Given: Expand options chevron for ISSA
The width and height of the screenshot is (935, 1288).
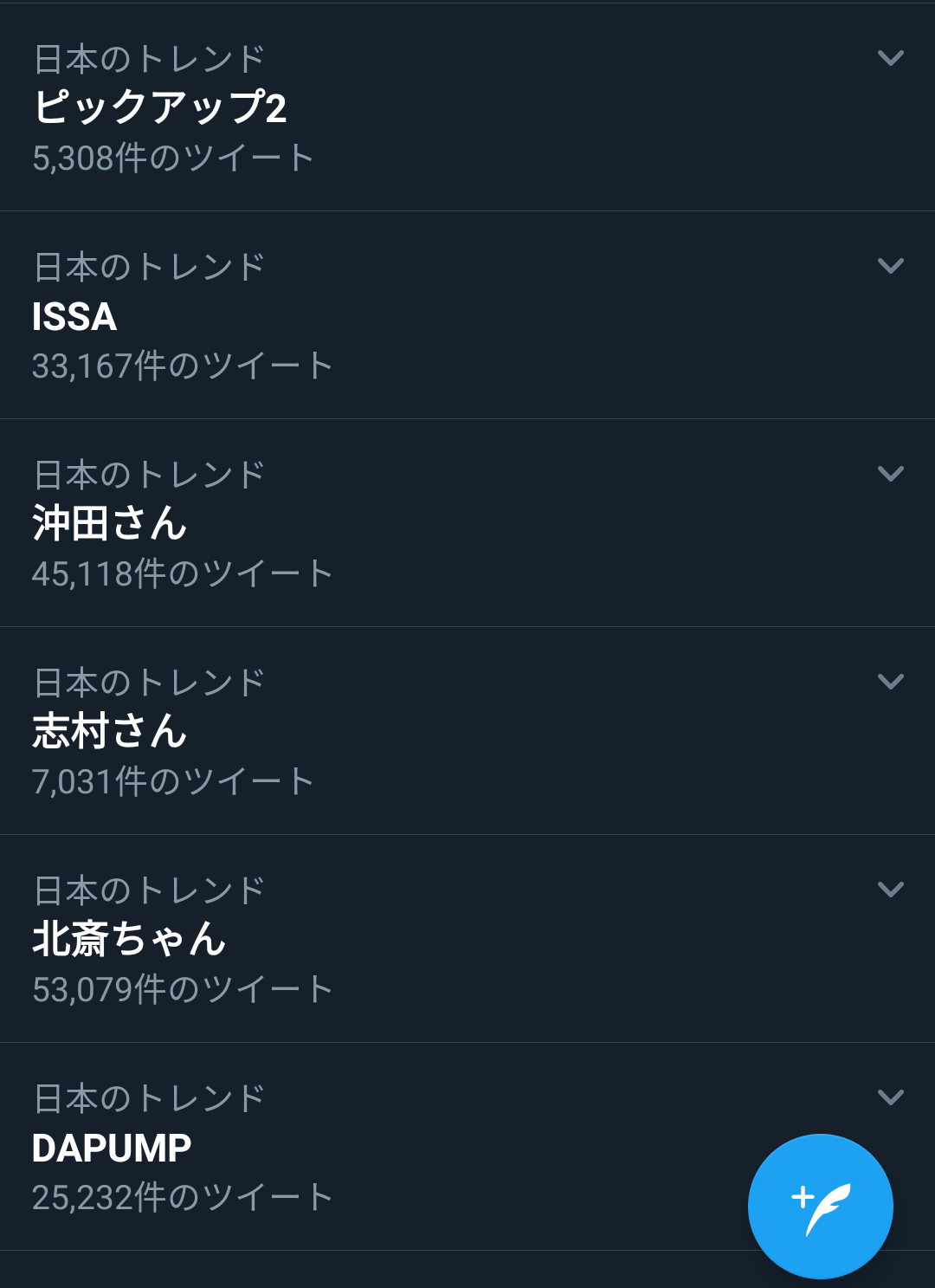Looking at the screenshot, I should pos(890,266).
